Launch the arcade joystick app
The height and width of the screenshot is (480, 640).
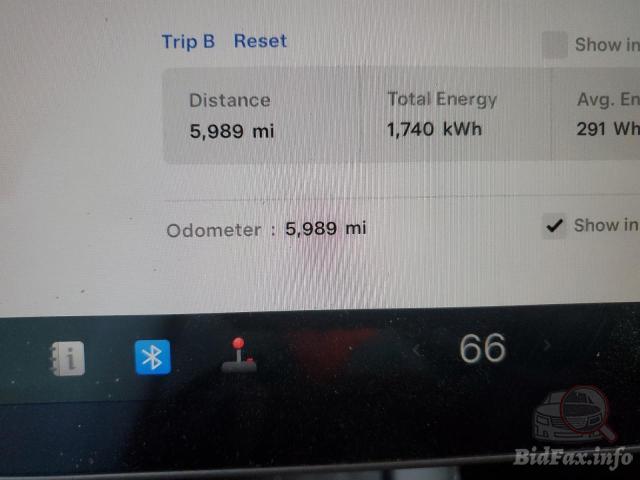(238, 355)
